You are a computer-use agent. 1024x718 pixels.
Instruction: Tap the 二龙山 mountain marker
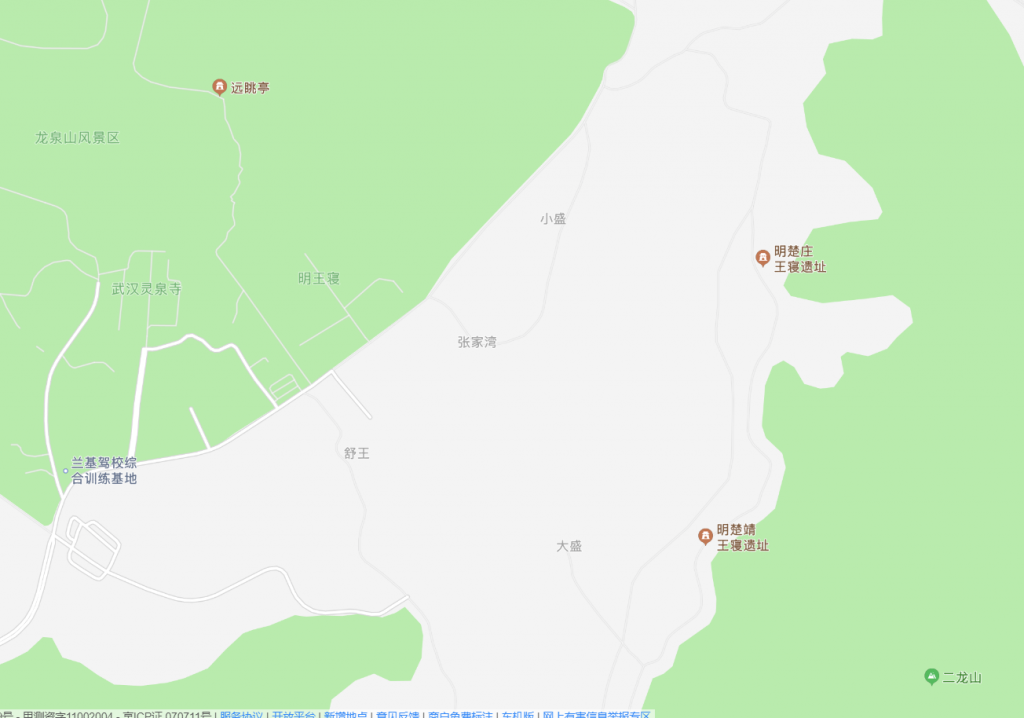click(x=932, y=677)
